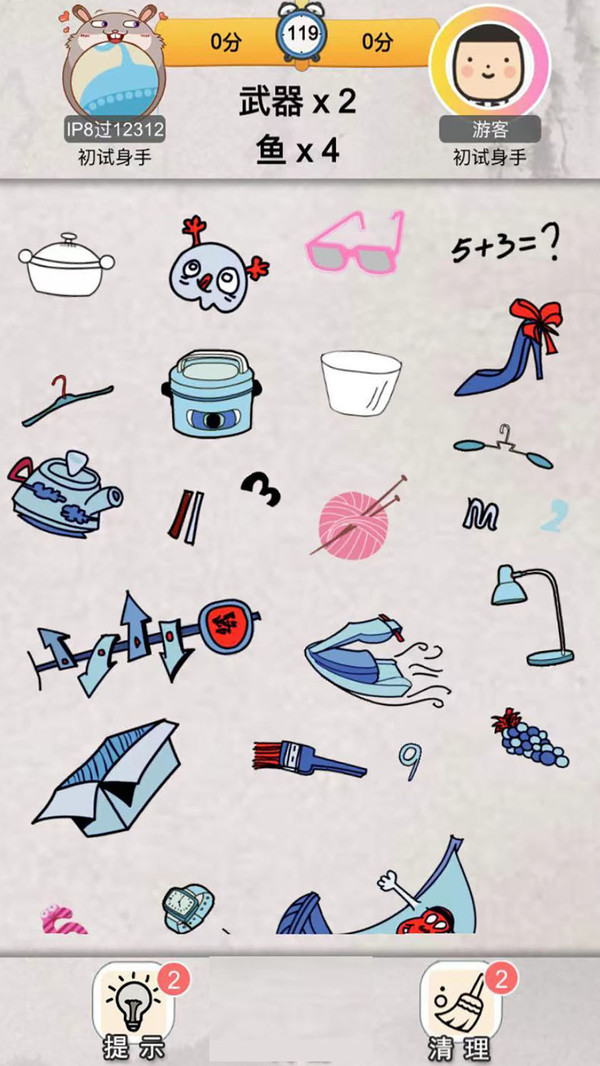The width and height of the screenshot is (600, 1066).
Task: Select the white cooking pot with lid
Action: coord(66,264)
